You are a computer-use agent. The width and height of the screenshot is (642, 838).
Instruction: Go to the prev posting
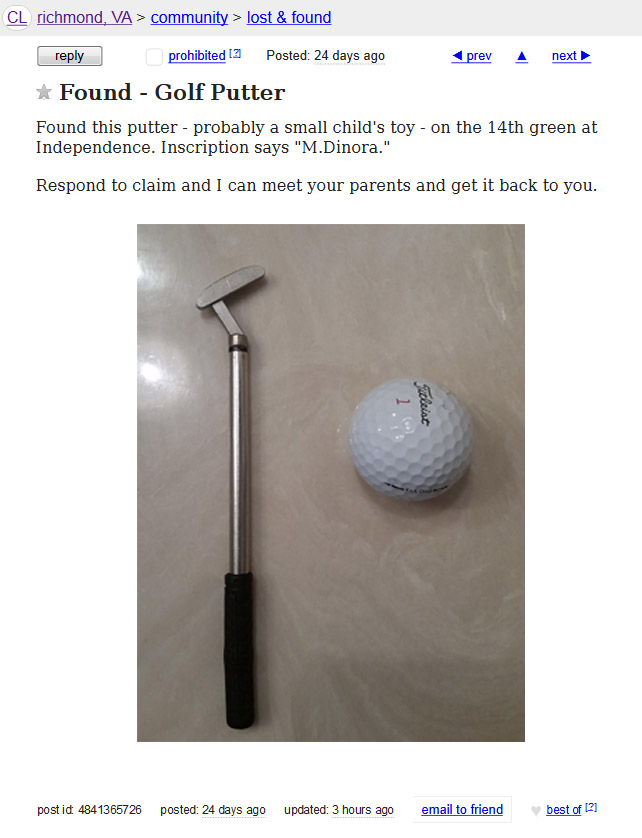pos(472,56)
